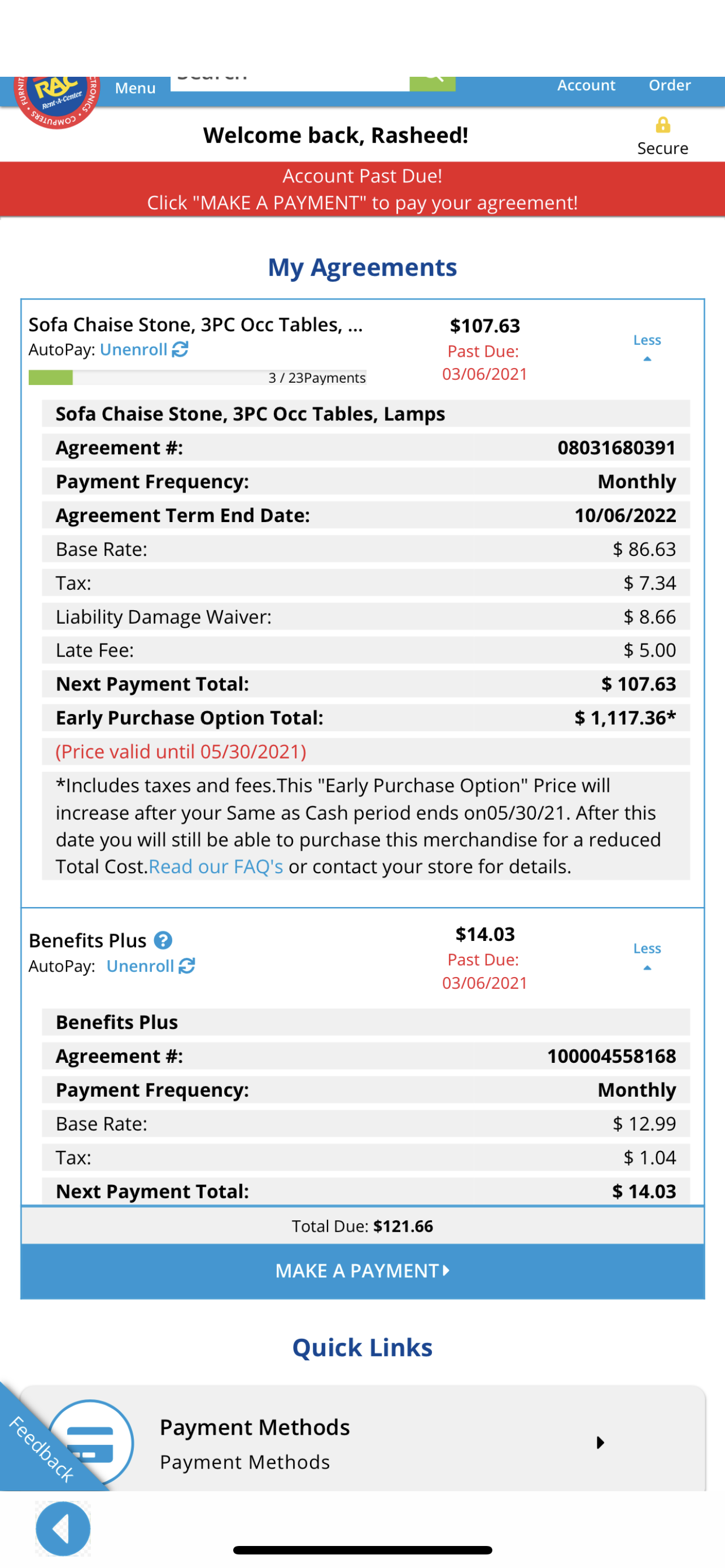The image size is (725, 1568).
Task: Go to the Account page
Action: click(586, 85)
